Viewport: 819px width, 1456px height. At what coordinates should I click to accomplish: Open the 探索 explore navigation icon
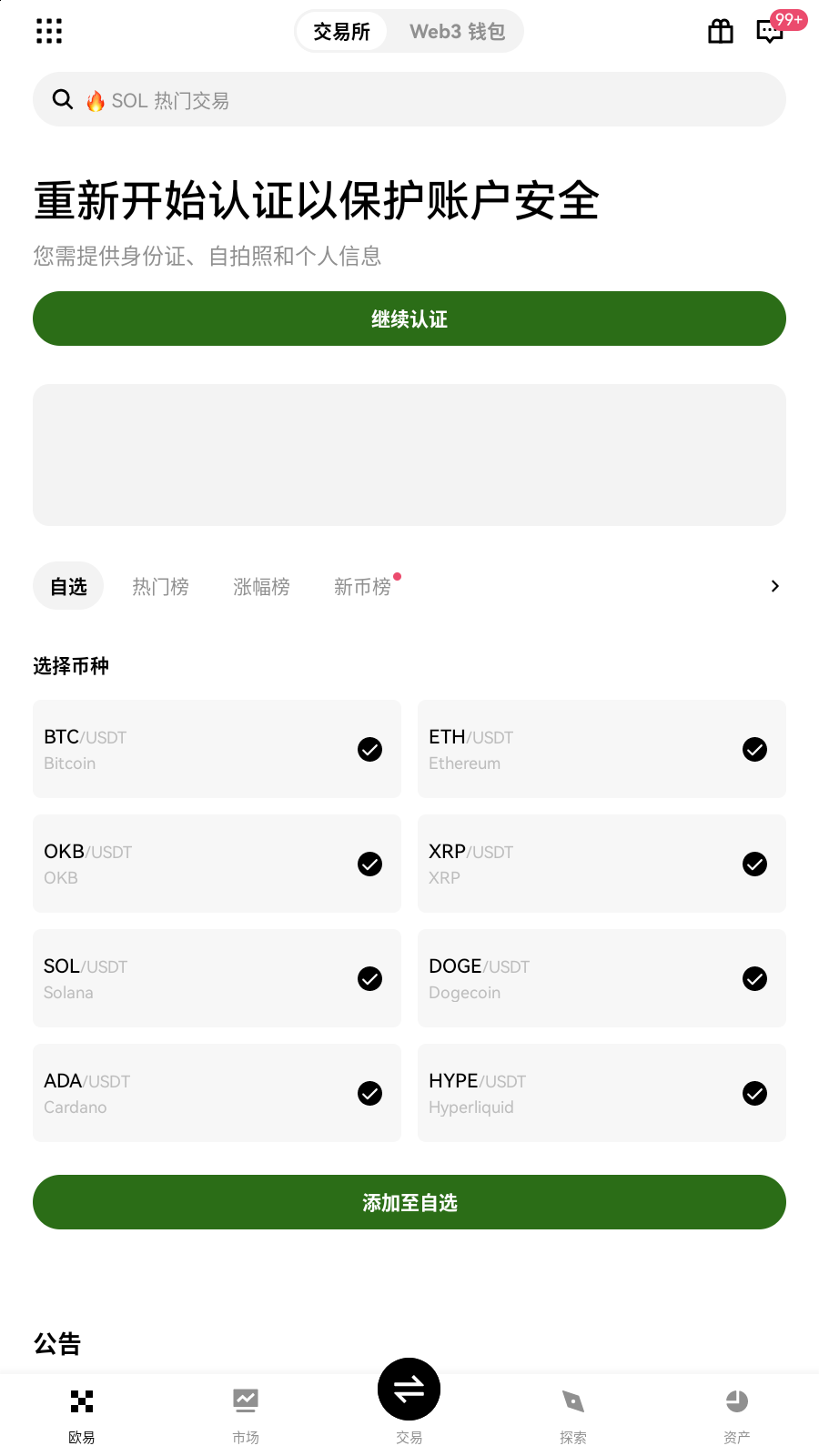572,1401
